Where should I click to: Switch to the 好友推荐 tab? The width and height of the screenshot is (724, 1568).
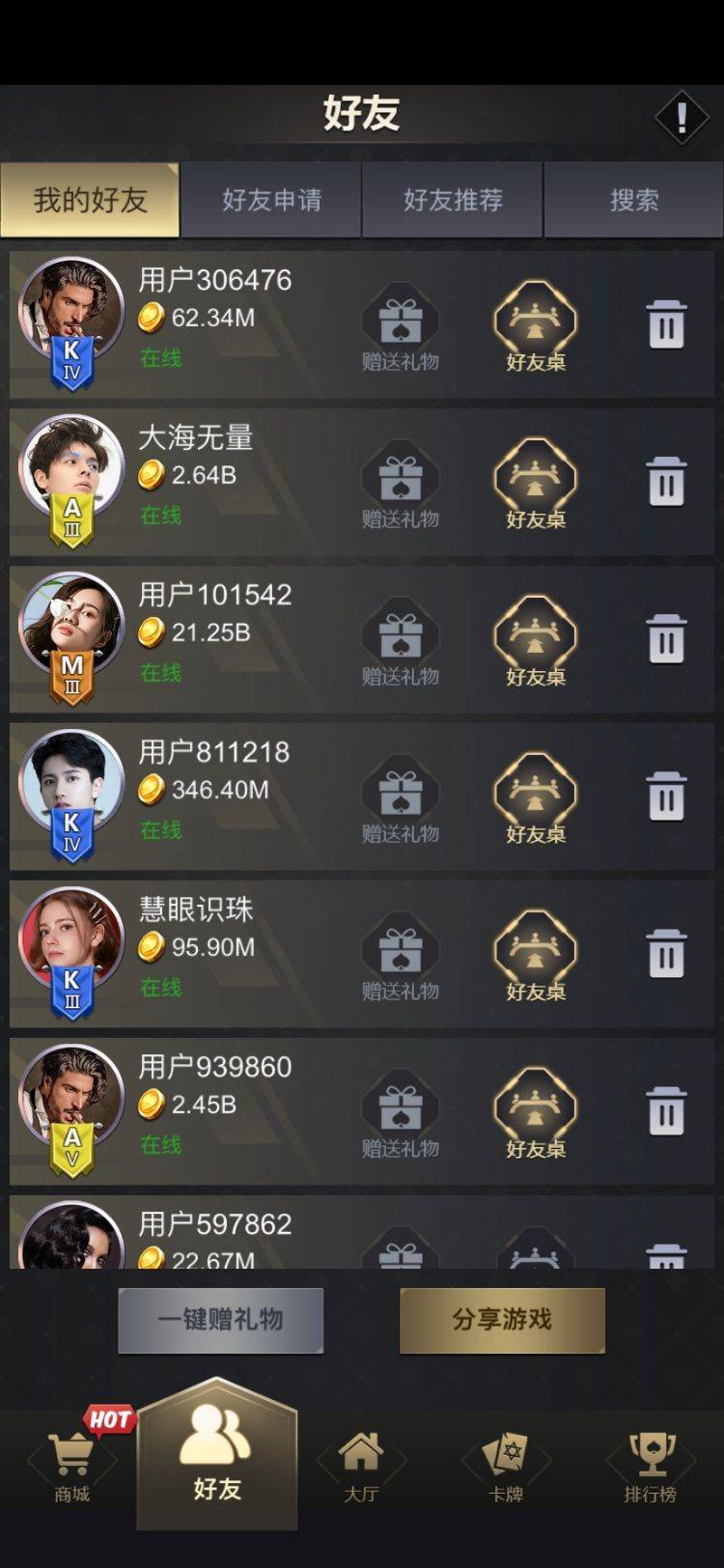[453, 200]
